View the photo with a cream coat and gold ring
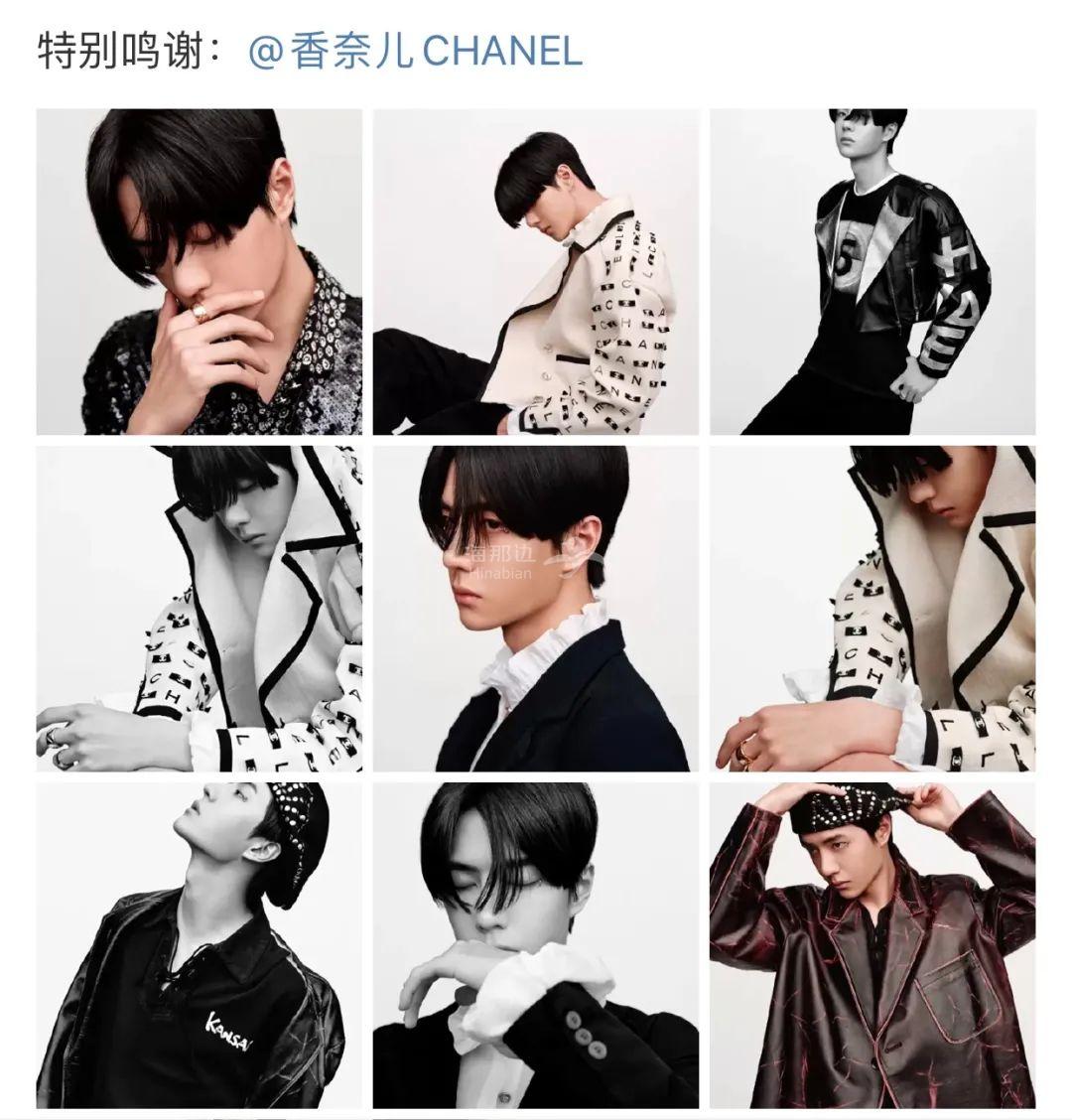 (872, 609)
